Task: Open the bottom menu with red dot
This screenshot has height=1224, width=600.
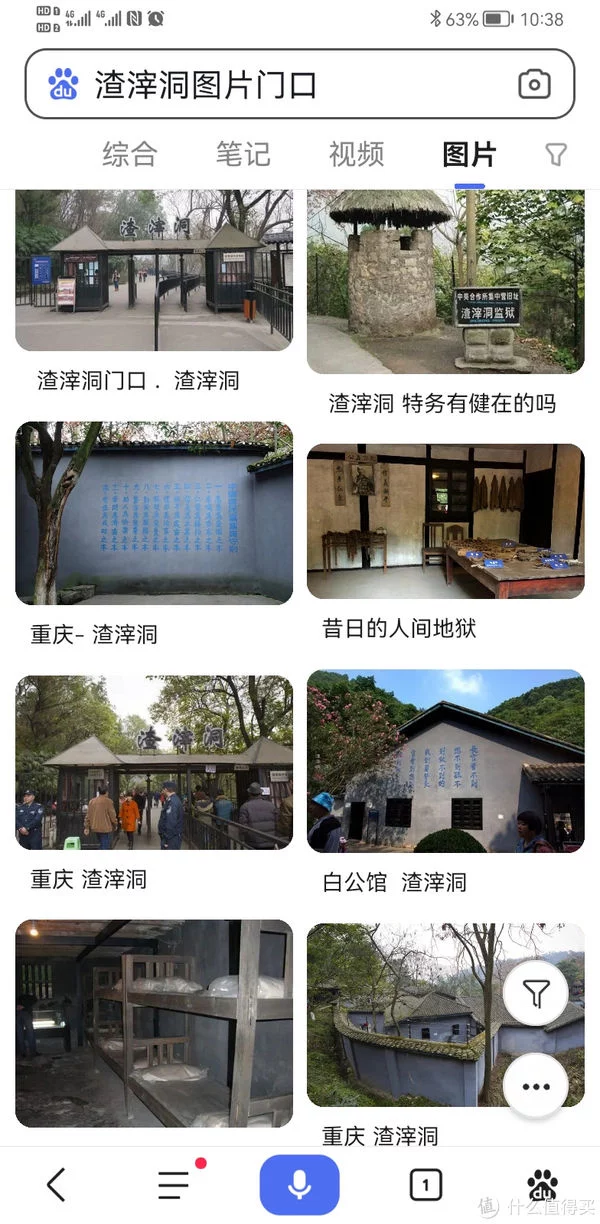Action: click(x=174, y=1185)
